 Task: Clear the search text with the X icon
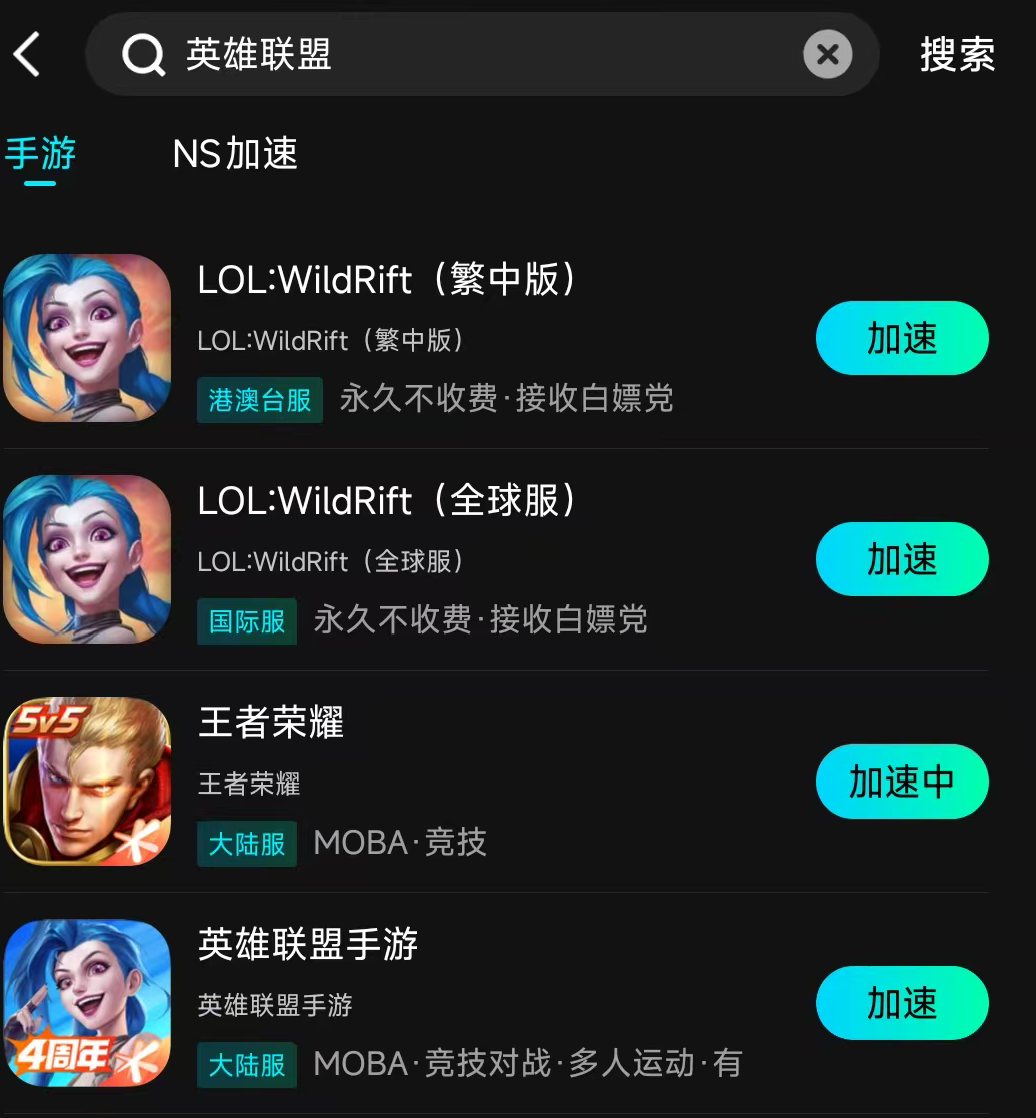(827, 54)
